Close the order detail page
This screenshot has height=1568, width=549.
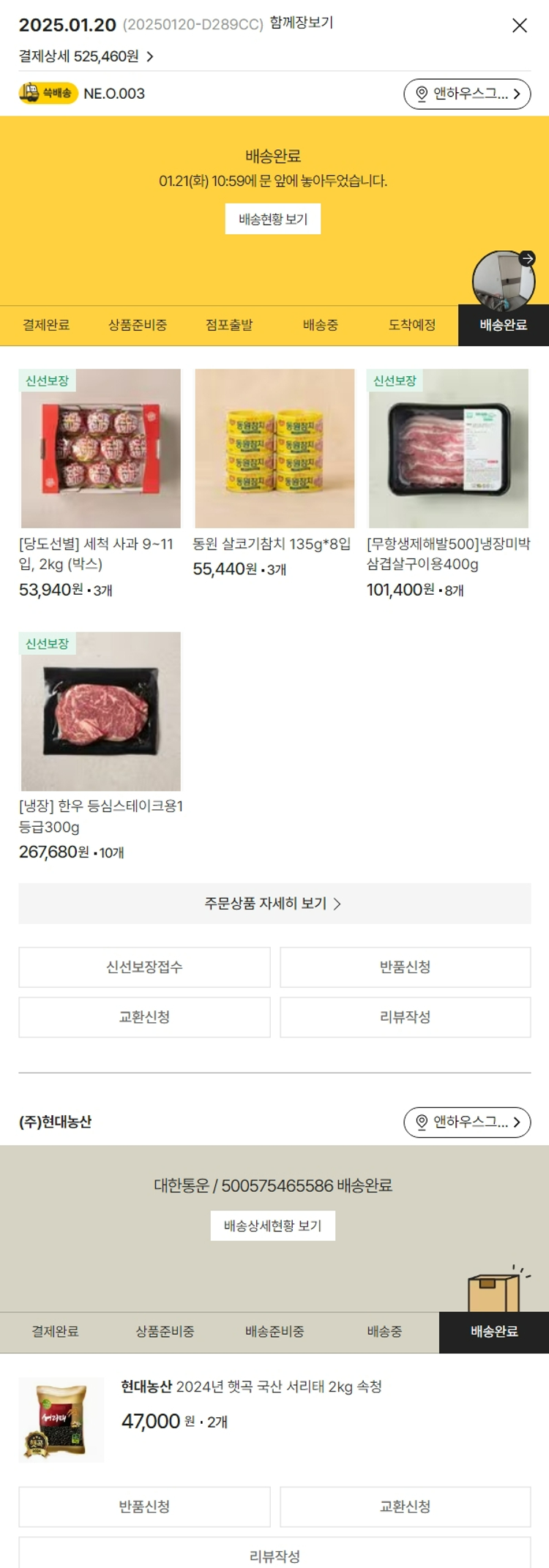[x=519, y=26]
